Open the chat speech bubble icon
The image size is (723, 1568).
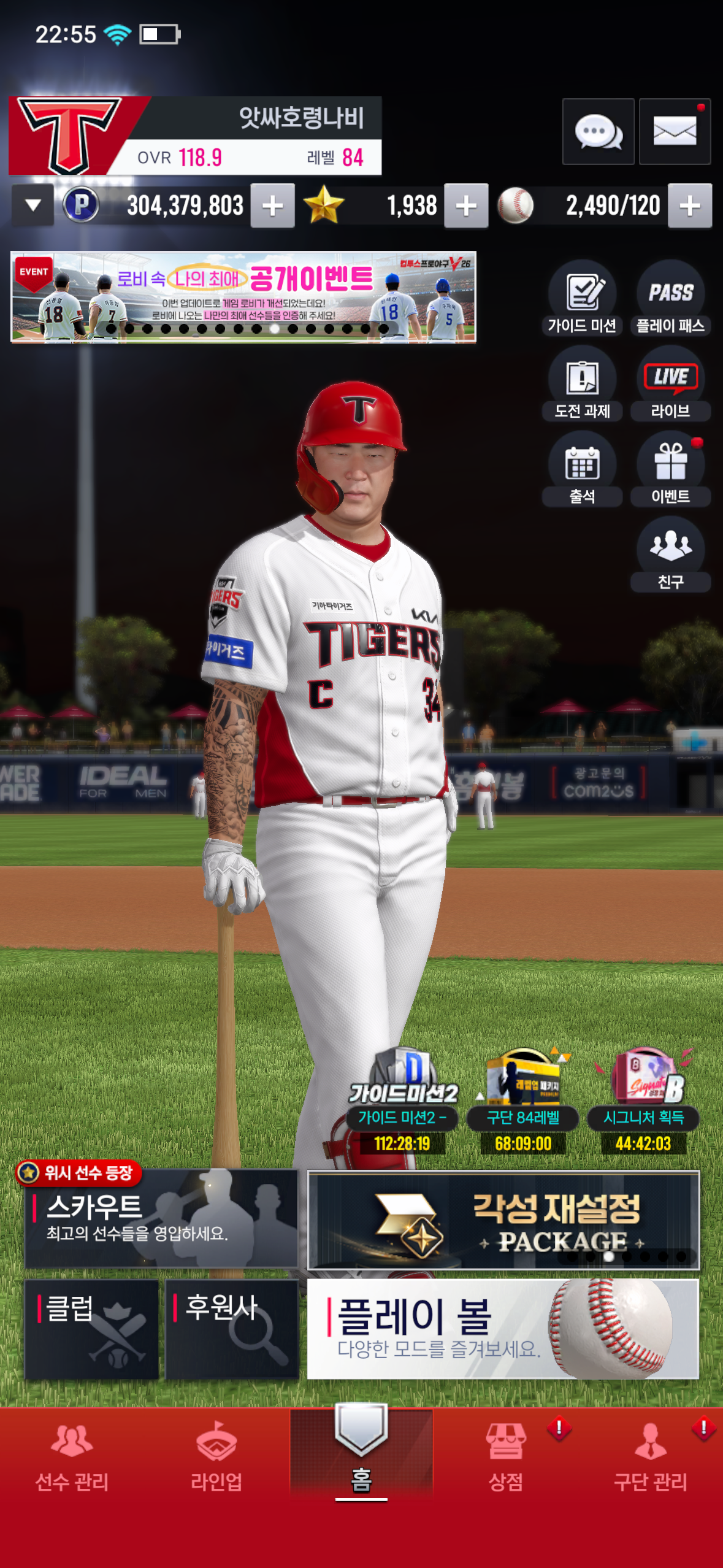[x=598, y=131]
